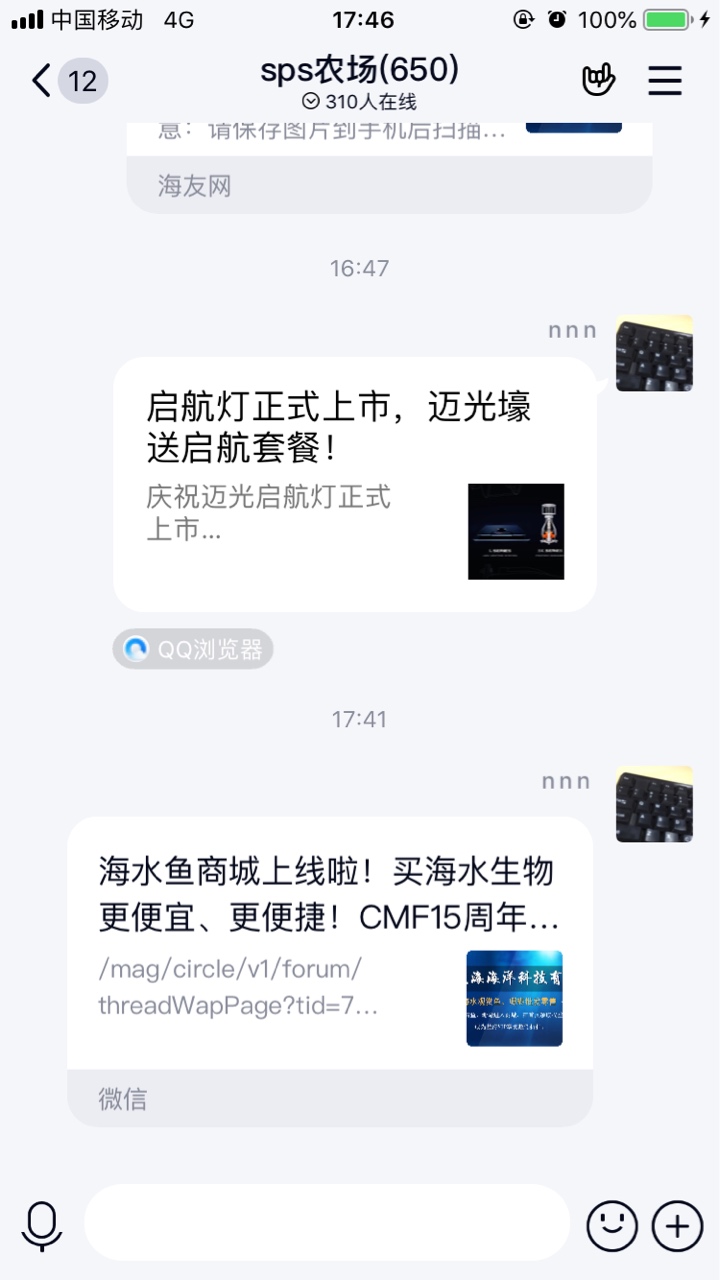This screenshot has height=1280, width=720.
Task: Open the group interaction hand icon
Action: click(x=599, y=81)
